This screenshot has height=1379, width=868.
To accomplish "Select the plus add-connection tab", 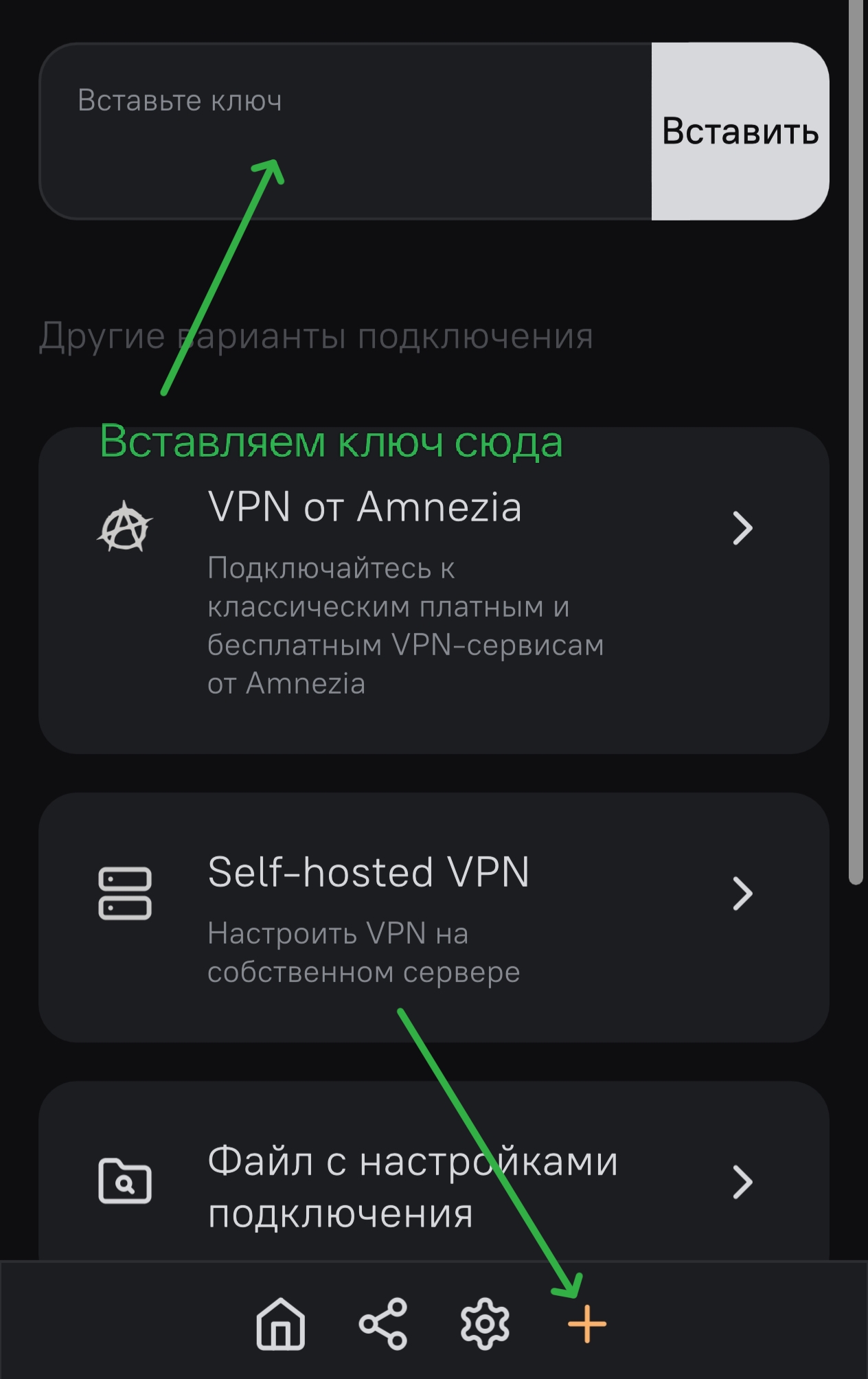I will (x=586, y=1323).
